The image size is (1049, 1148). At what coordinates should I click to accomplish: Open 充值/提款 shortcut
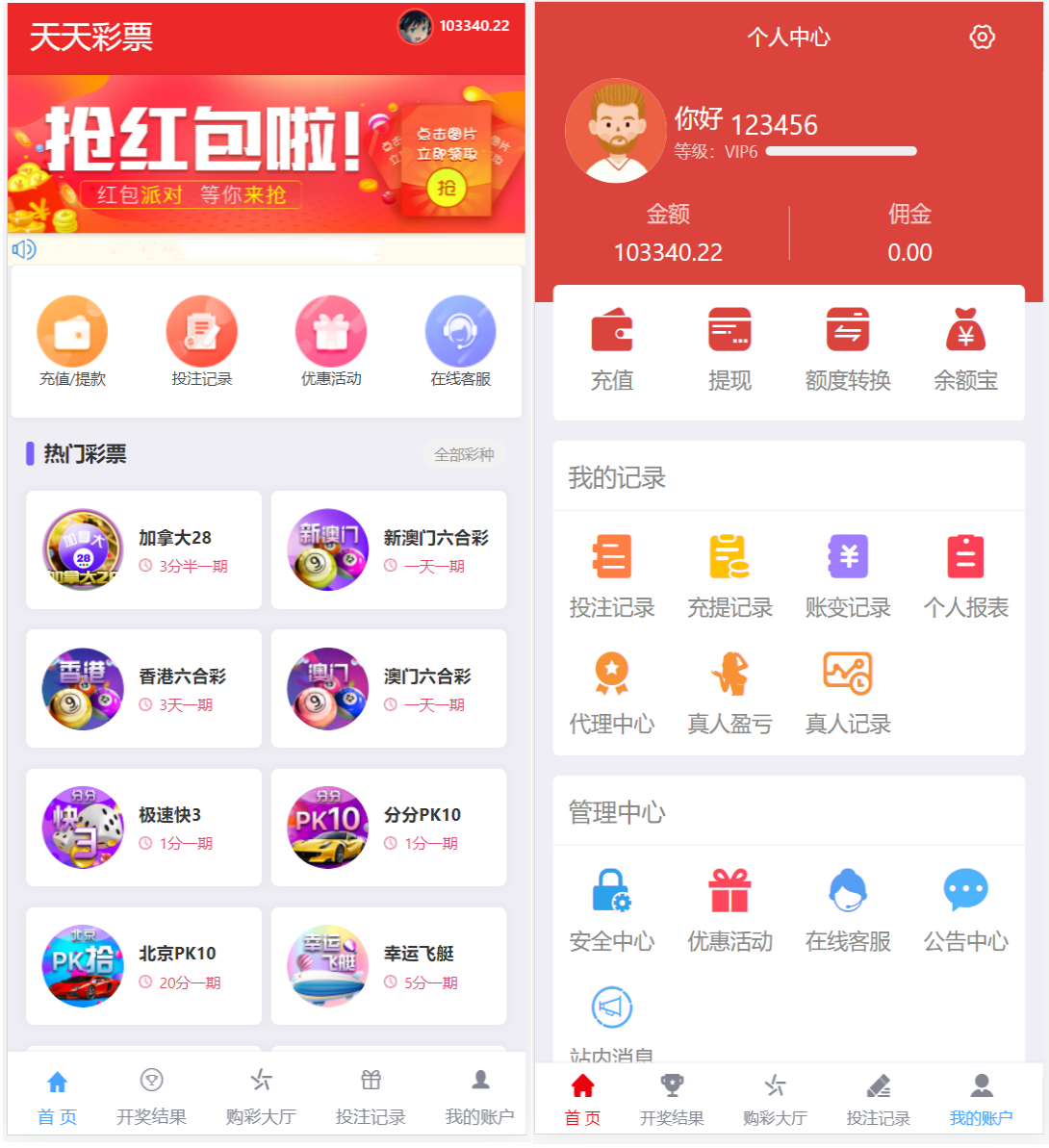pos(72,343)
